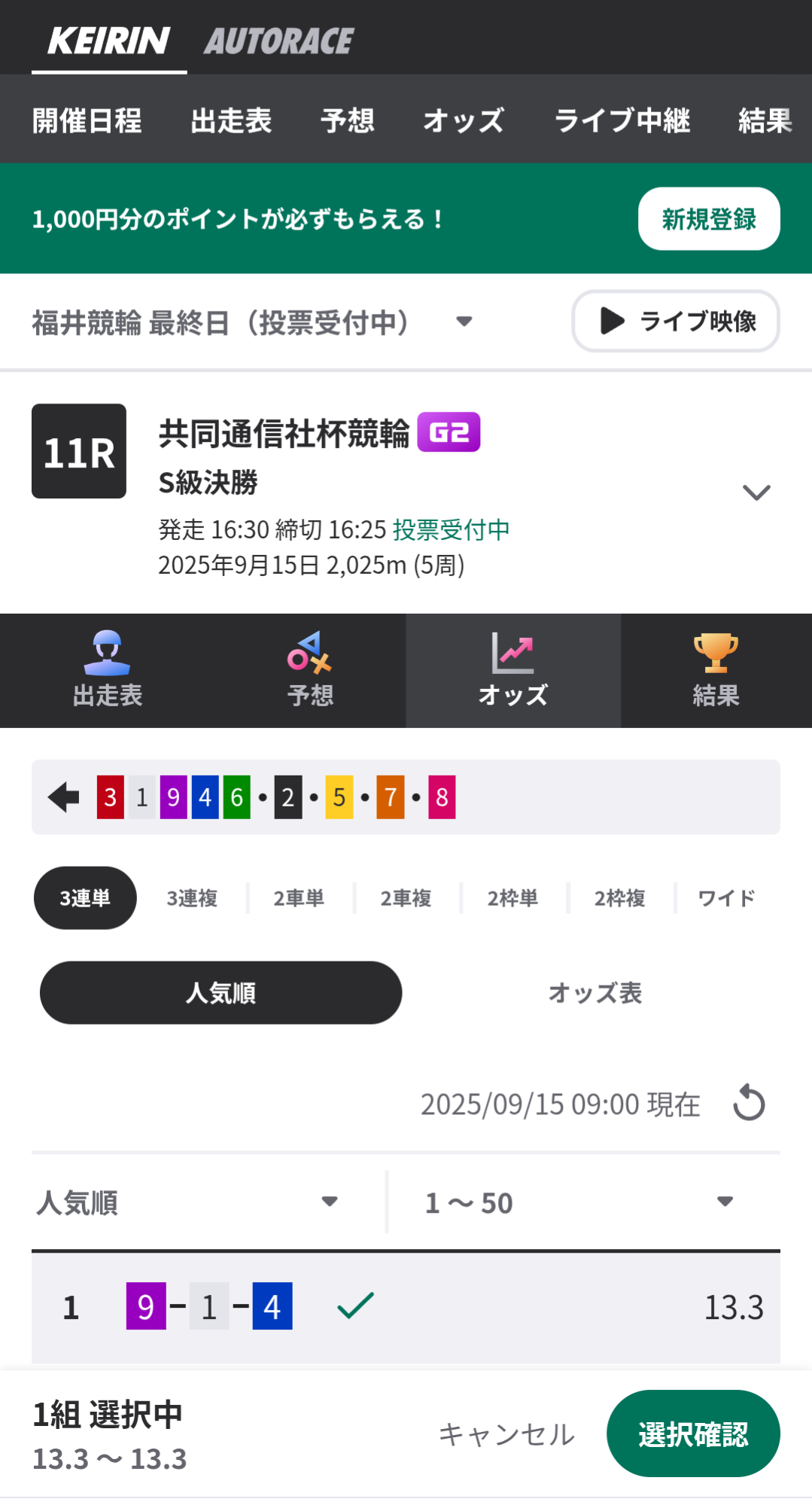This screenshot has width=812, height=1502.
Task: Confirm the bet with 選択確認
Action: pyautogui.click(x=692, y=1434)
